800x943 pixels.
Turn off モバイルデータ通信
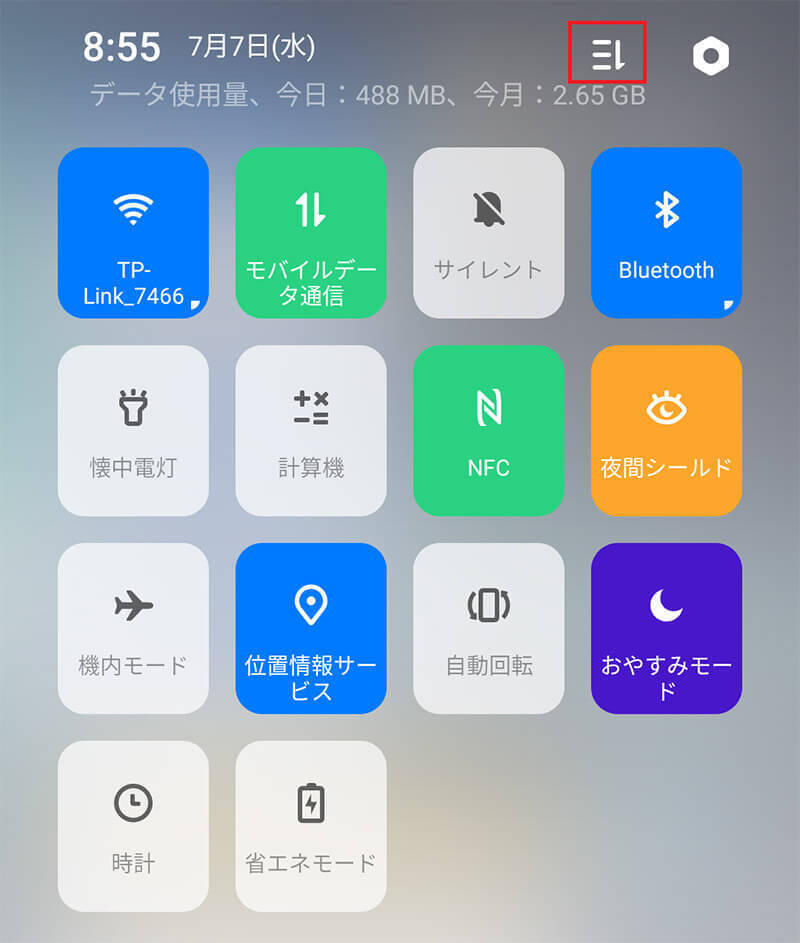click(x=311, y=233)
